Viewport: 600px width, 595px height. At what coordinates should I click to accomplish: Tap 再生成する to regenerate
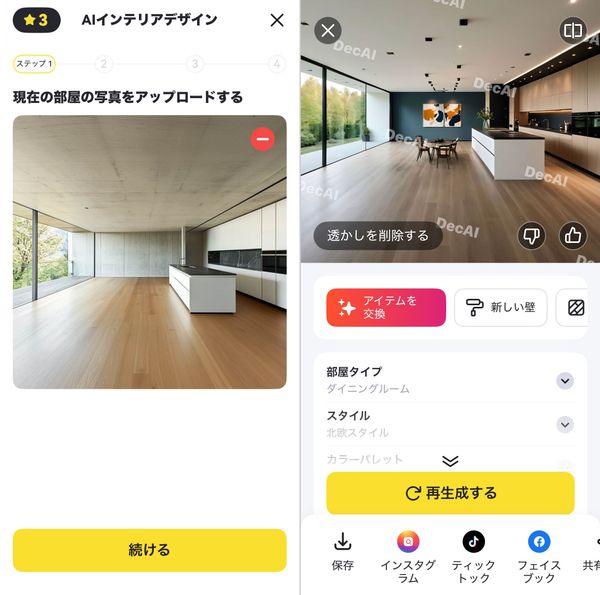point(450,493)
